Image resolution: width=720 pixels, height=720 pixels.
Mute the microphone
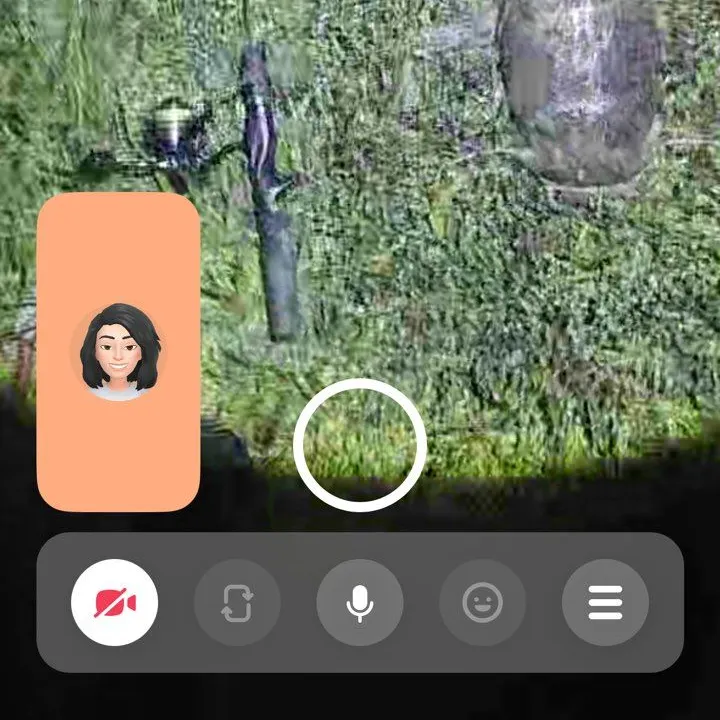coord(360,602)
